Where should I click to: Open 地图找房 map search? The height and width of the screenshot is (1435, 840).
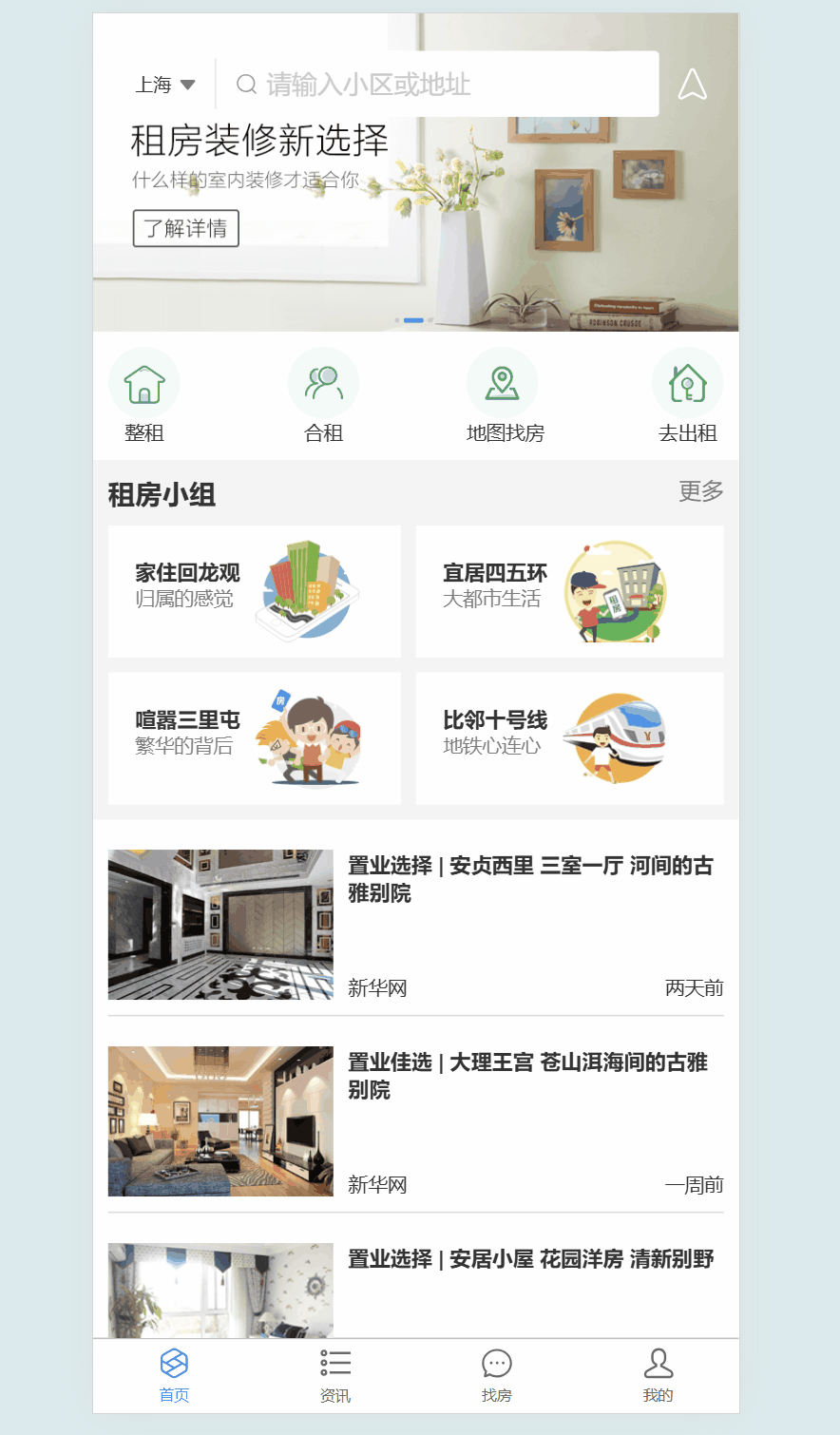(x=504, y=396)
